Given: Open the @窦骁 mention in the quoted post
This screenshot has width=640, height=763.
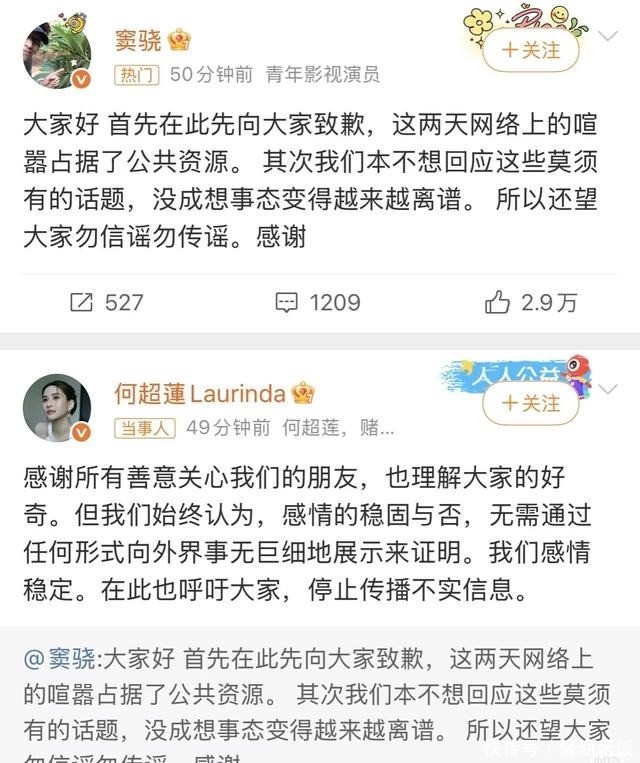Looking at the screenshot, I should tap(62, 659).
